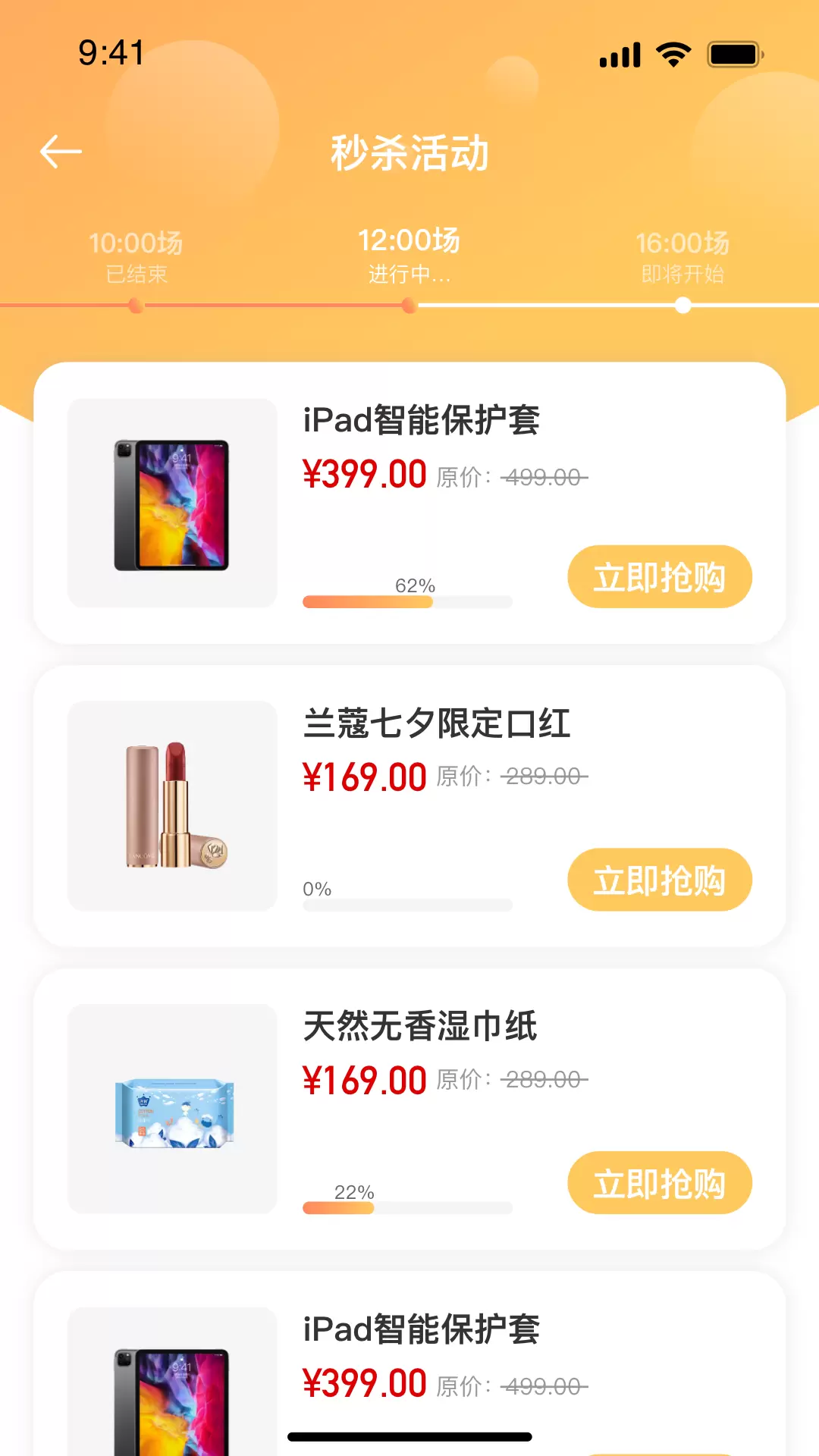The height and width of the screenshot is (1456, 819).
Task: Open the 天然无香湿巾纸 product image
Action: [x=173, y=1109]
